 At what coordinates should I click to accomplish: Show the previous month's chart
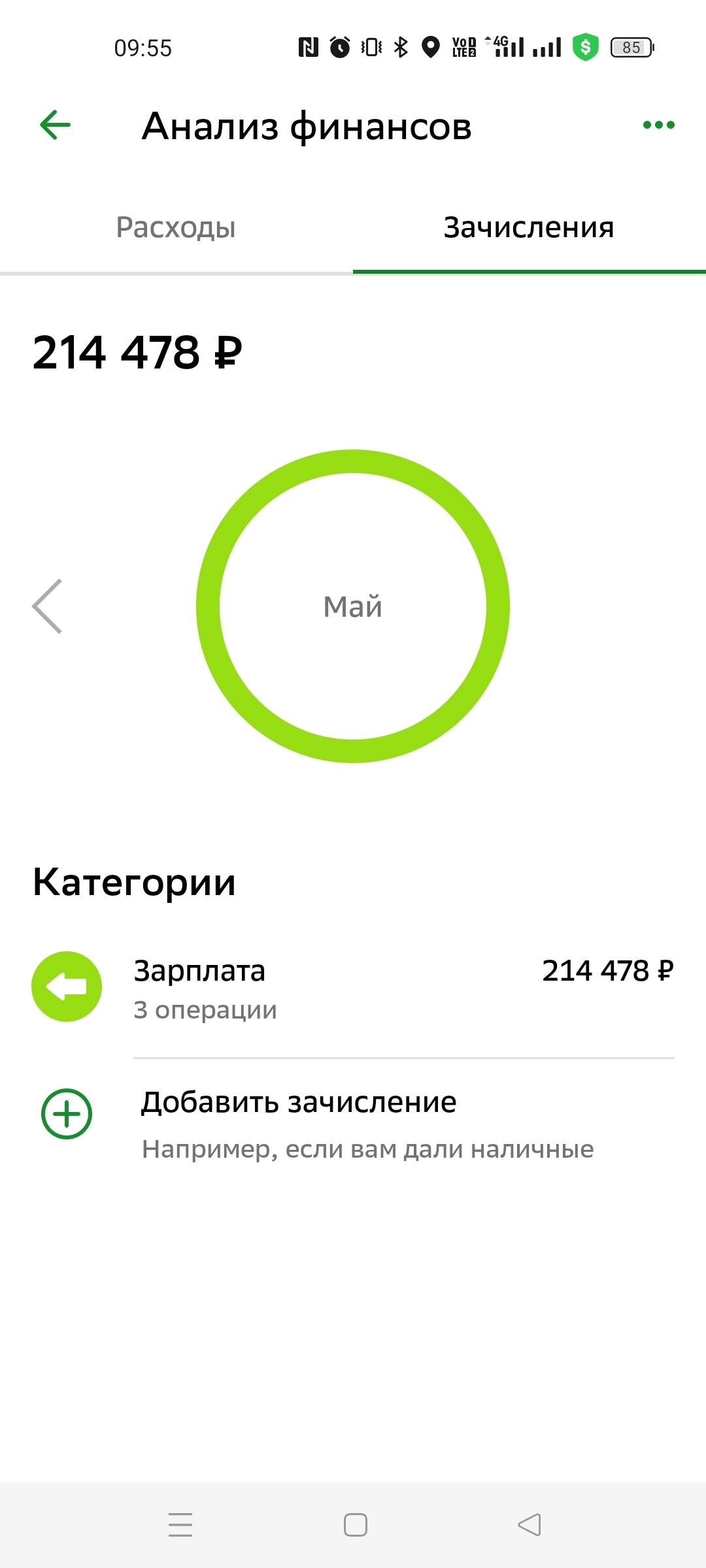(47, 606)
